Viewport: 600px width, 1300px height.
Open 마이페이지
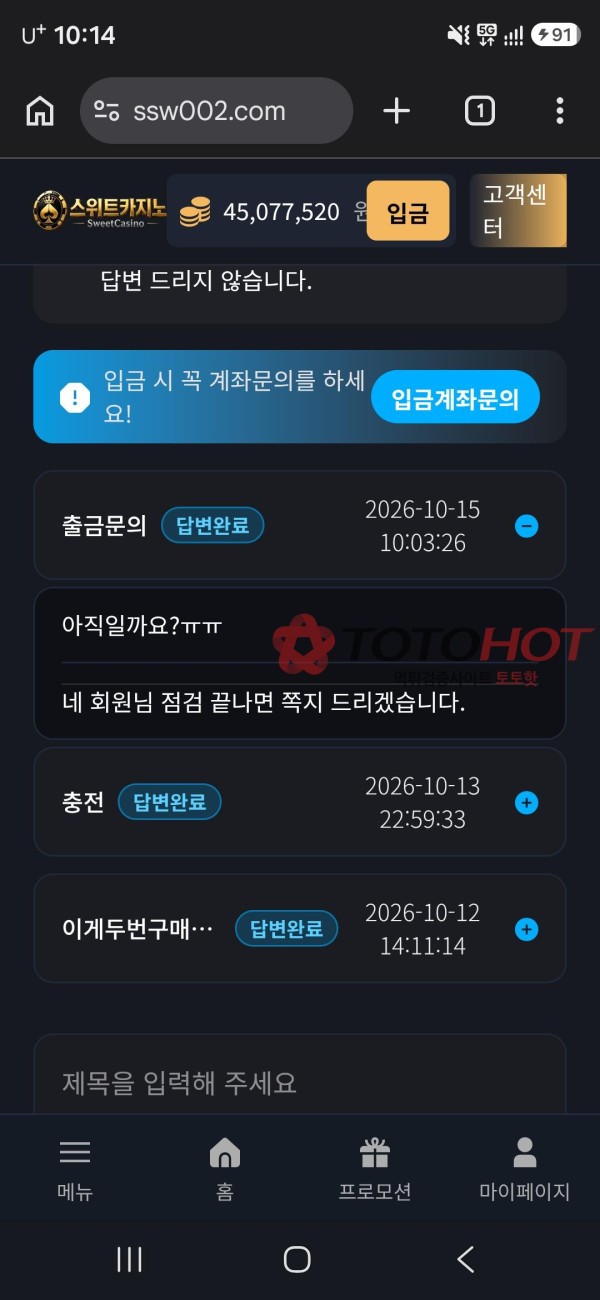(x=525, y=1170)
